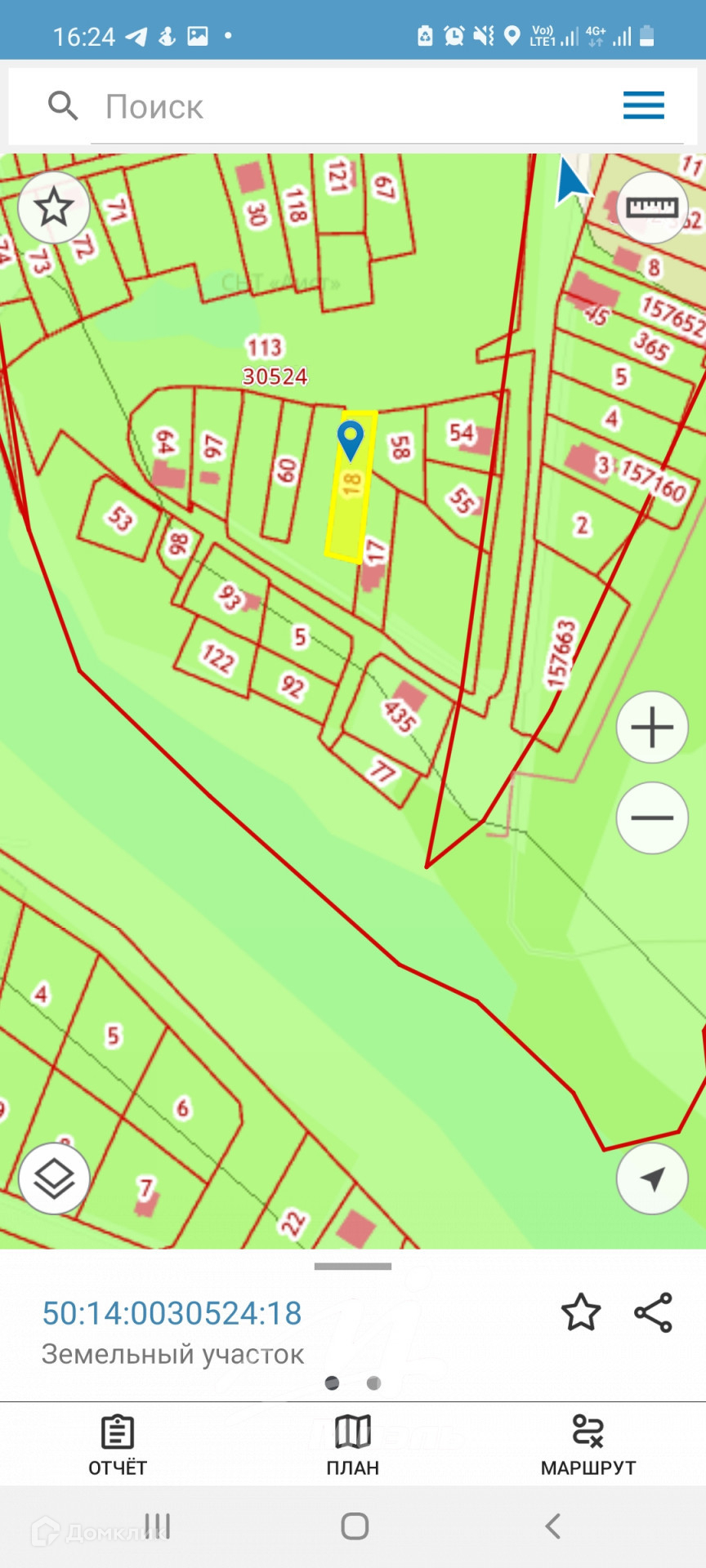Add parcel 50:14:0030524:18 to favorites
This screenshot has width=706, height=1568.
[581, 1312]
